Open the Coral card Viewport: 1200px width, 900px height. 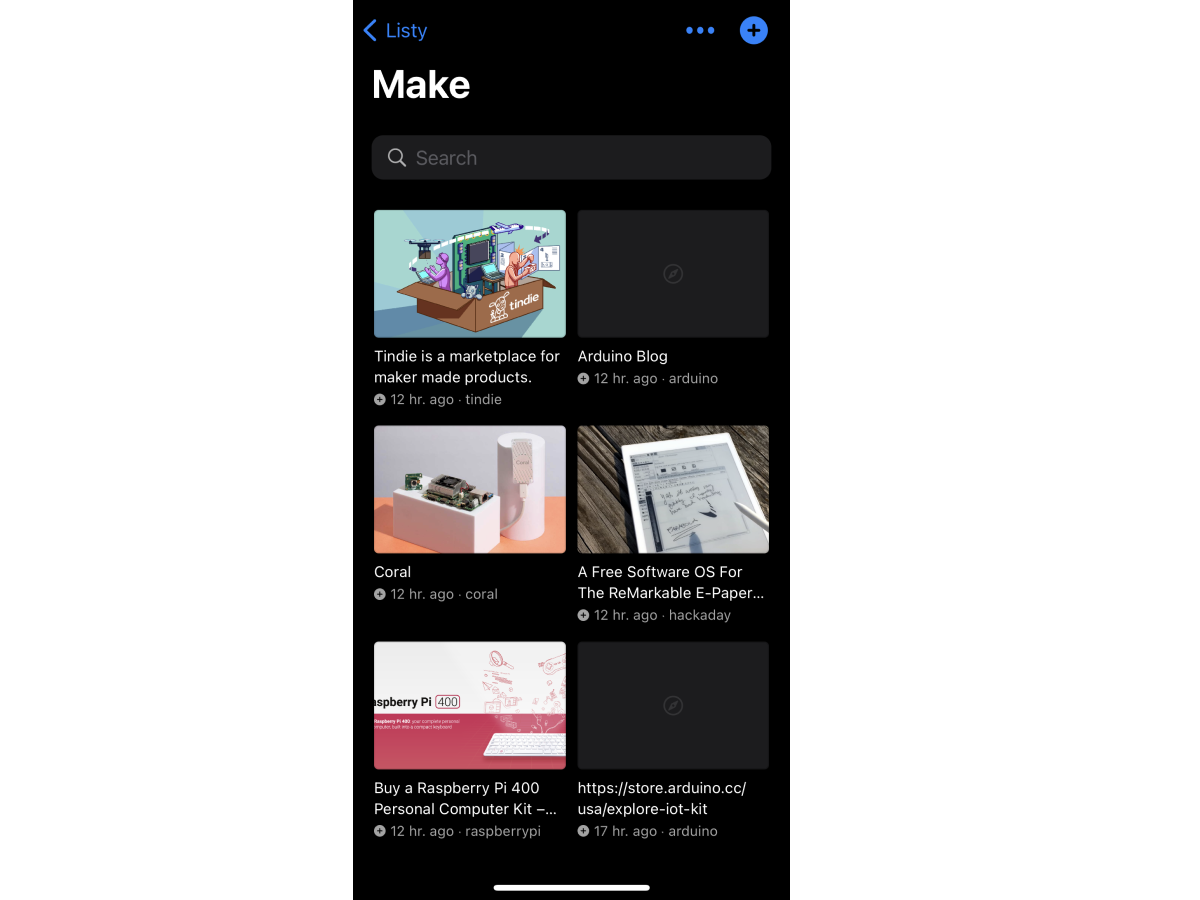[469, 490]
